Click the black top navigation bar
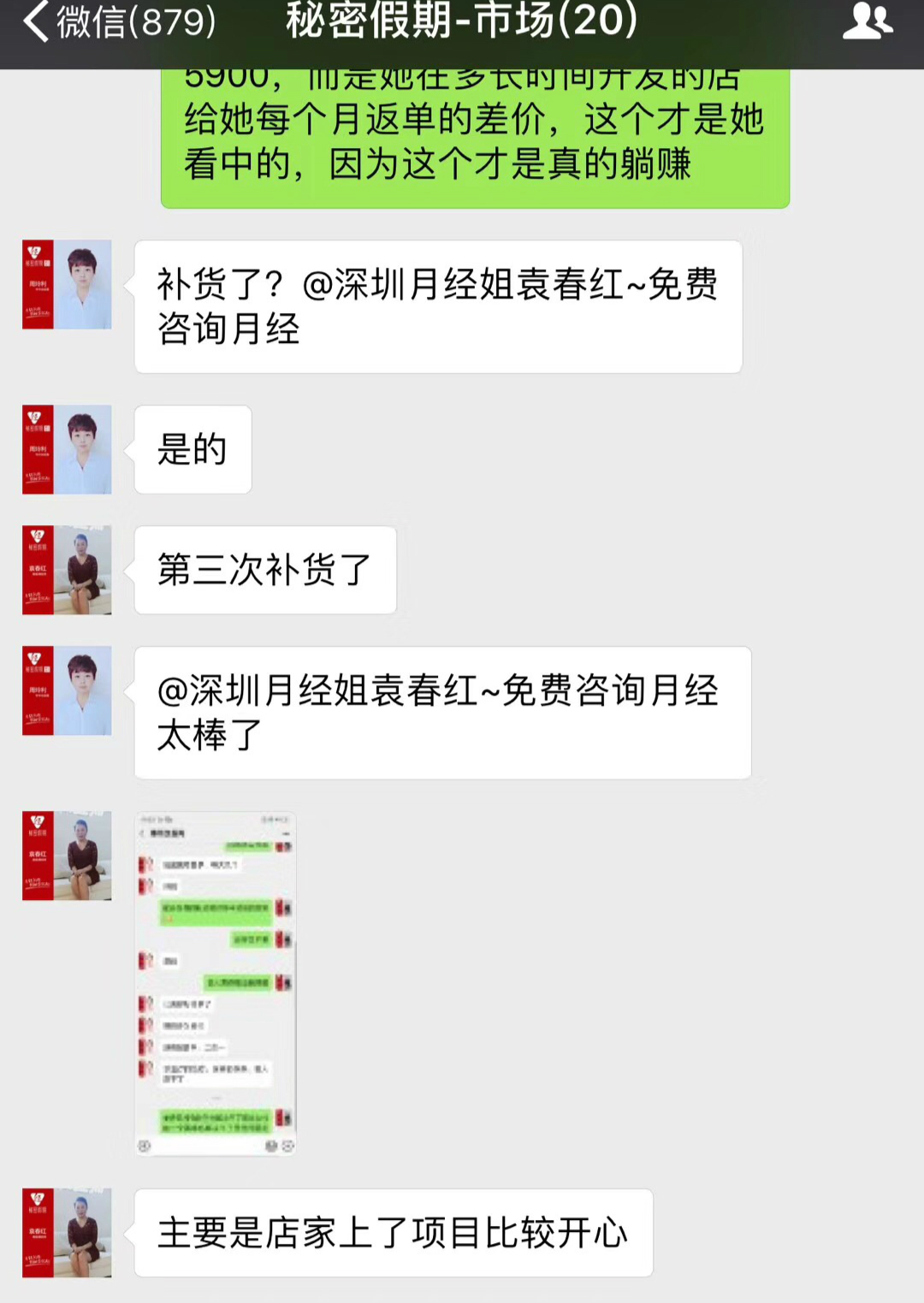This screenshot has height=1303, width=924. [462, 23]
